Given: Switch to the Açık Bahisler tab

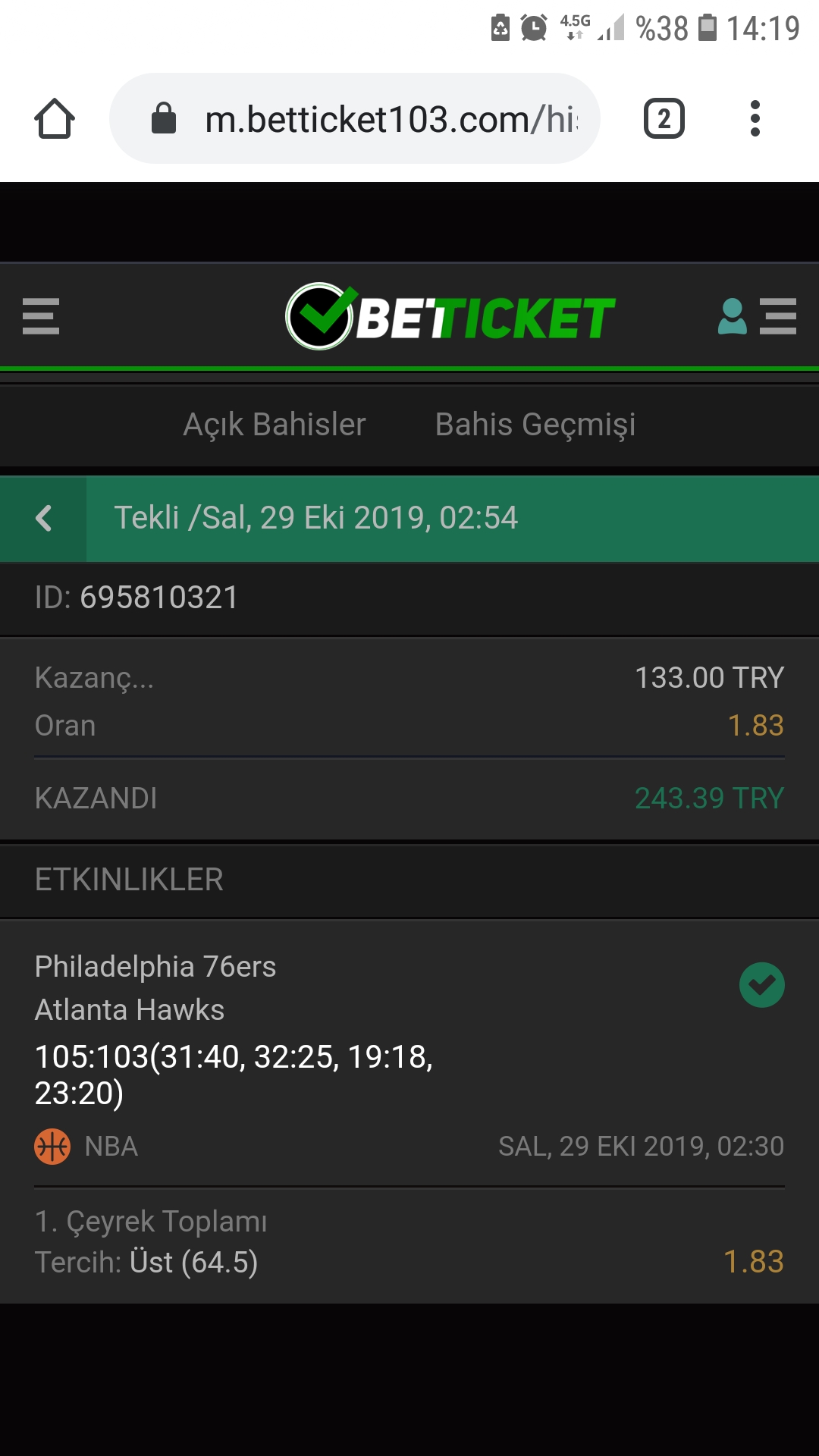Looking at the screenshot, I should [x=275, y=425].
